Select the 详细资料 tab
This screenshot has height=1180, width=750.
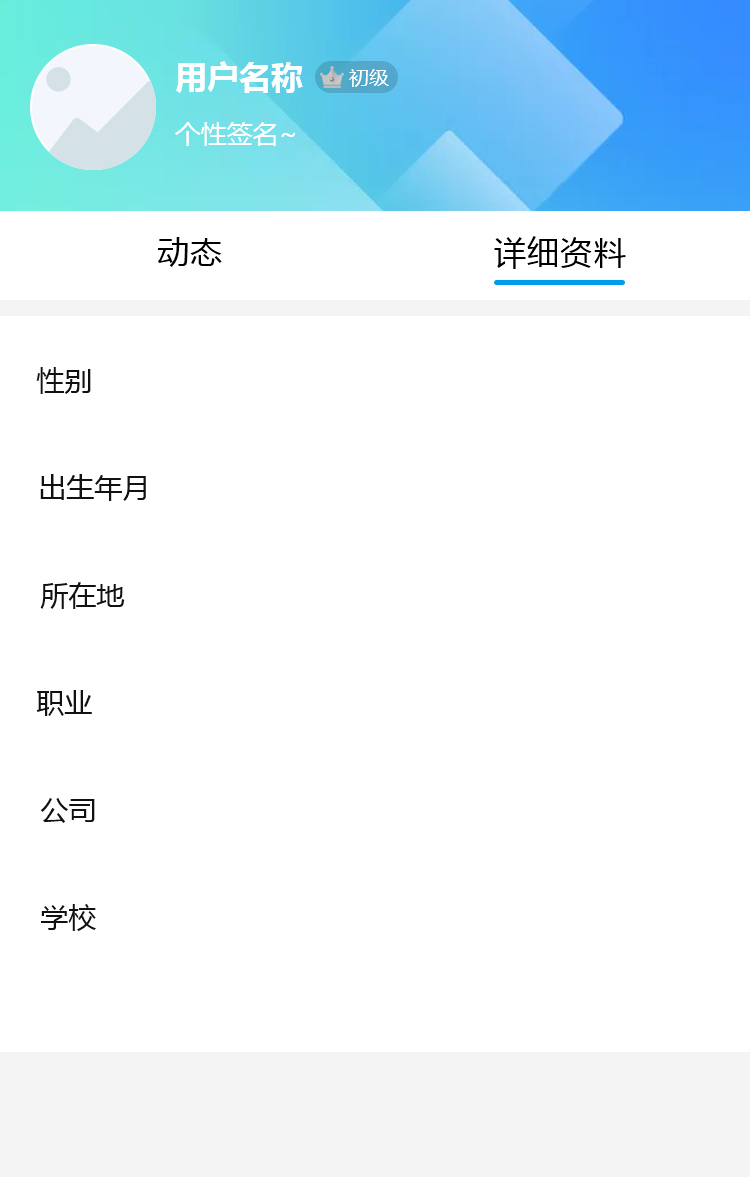click(559, 254)
